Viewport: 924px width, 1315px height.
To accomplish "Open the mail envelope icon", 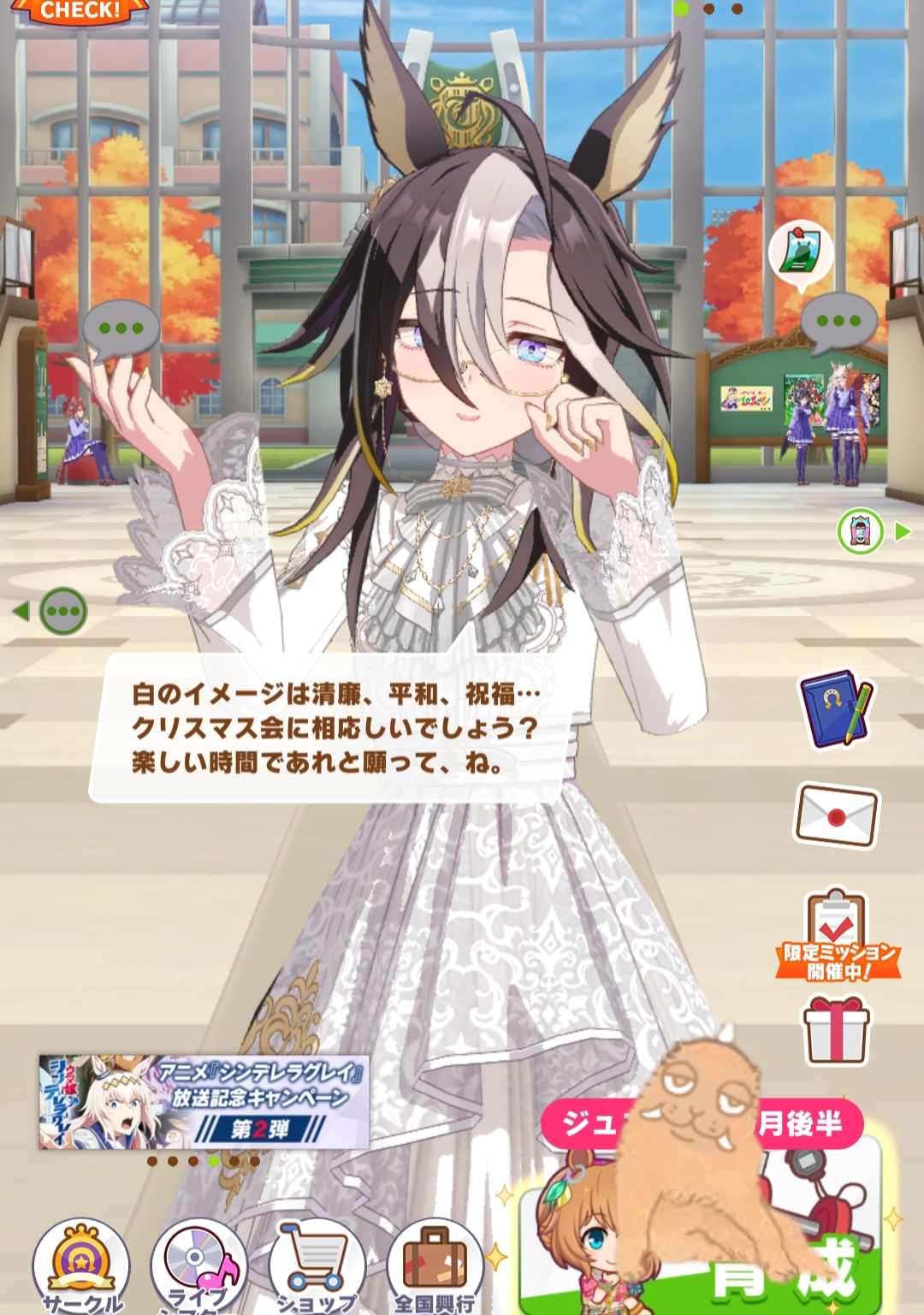I will [x=836, y=815].
